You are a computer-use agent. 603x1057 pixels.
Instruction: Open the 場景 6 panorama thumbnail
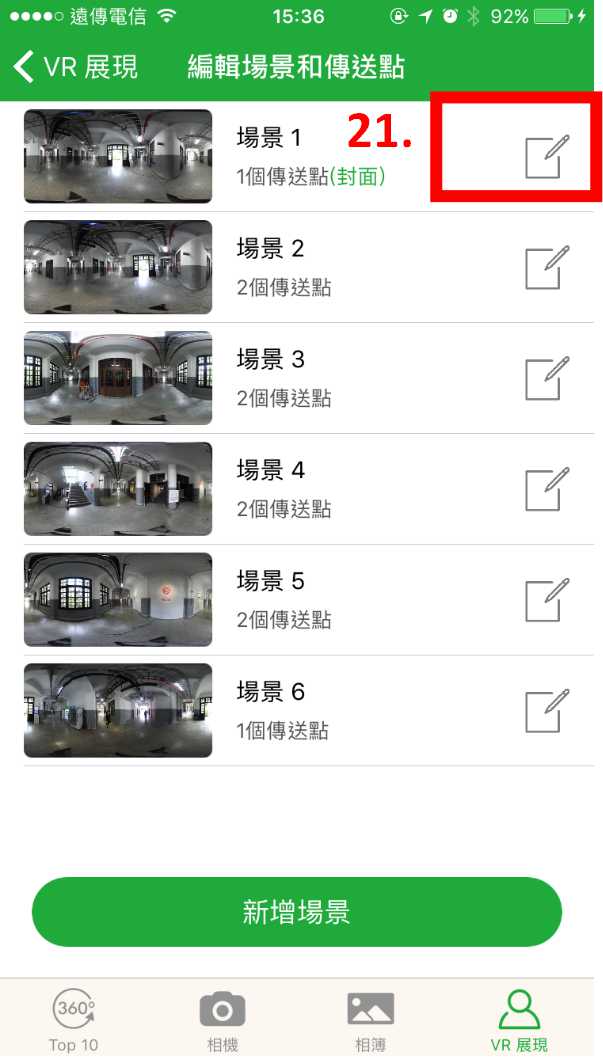[x=118, y=711]
